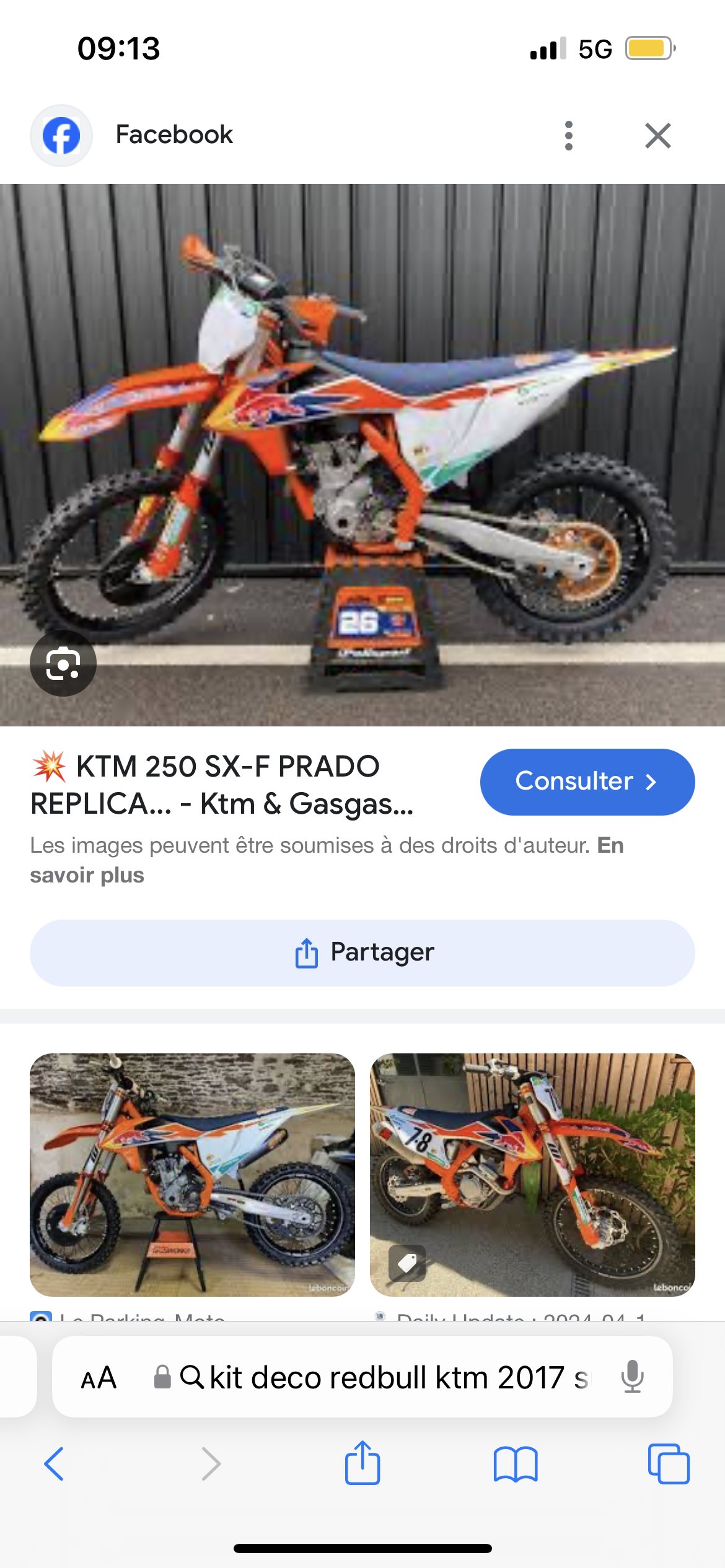Search this image with Google Lens
The image size is (725, 1568).
click(63, 663)
